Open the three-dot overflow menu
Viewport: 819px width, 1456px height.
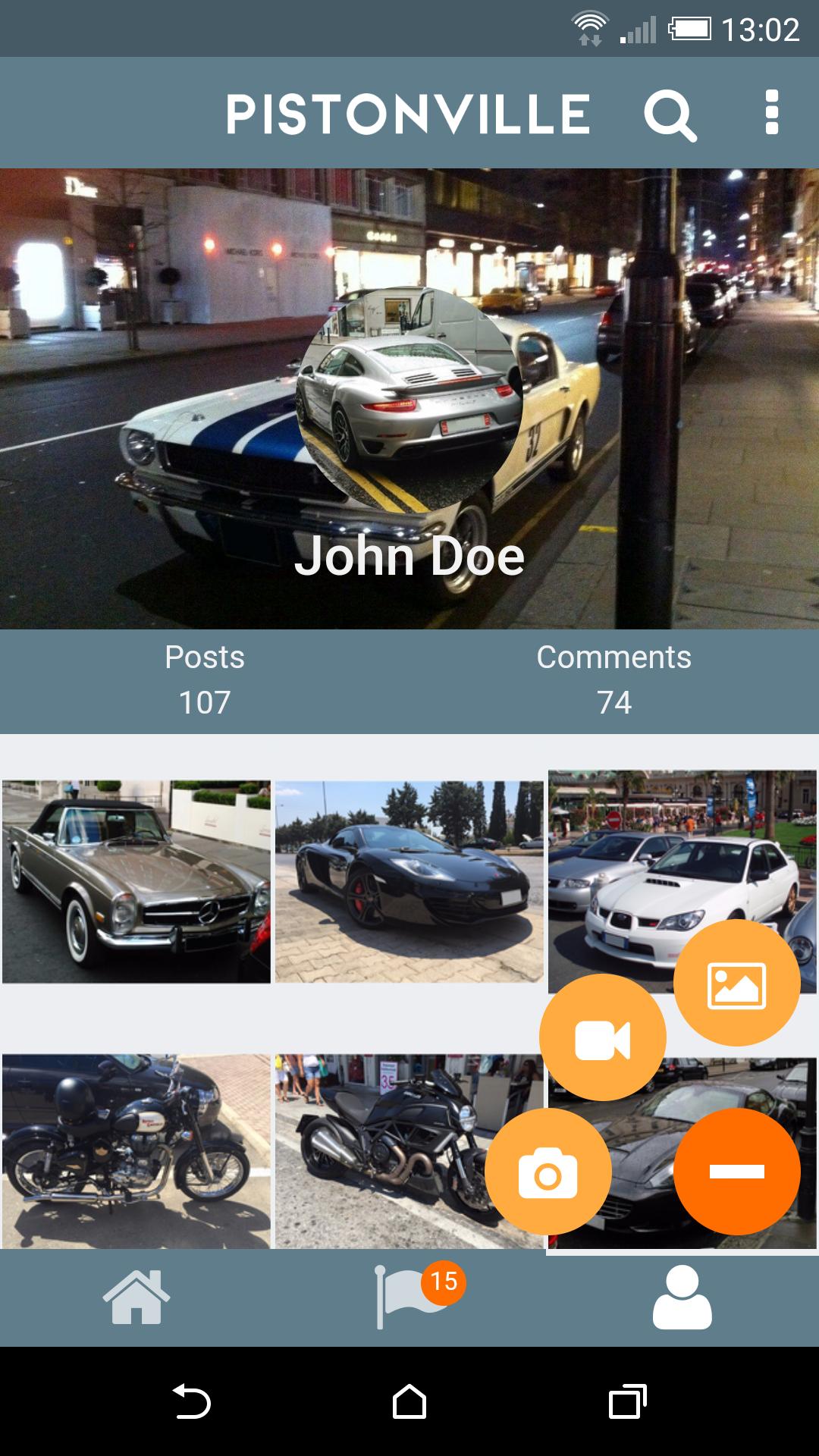click(x=771, y=113)
